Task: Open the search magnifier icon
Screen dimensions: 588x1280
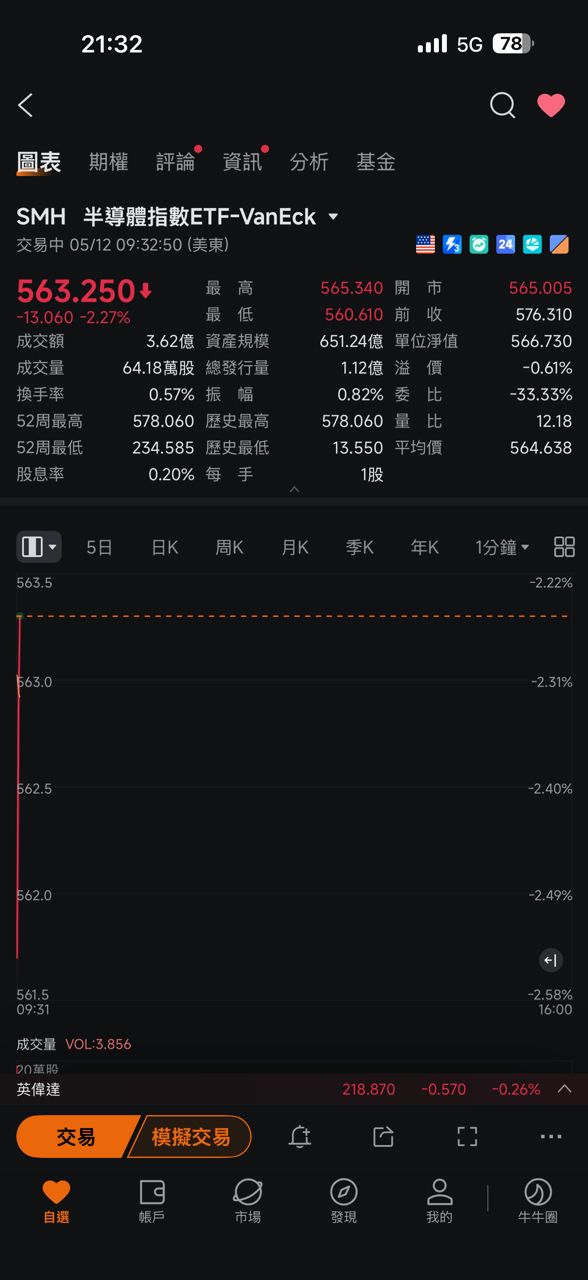Action: click(503, 105)
